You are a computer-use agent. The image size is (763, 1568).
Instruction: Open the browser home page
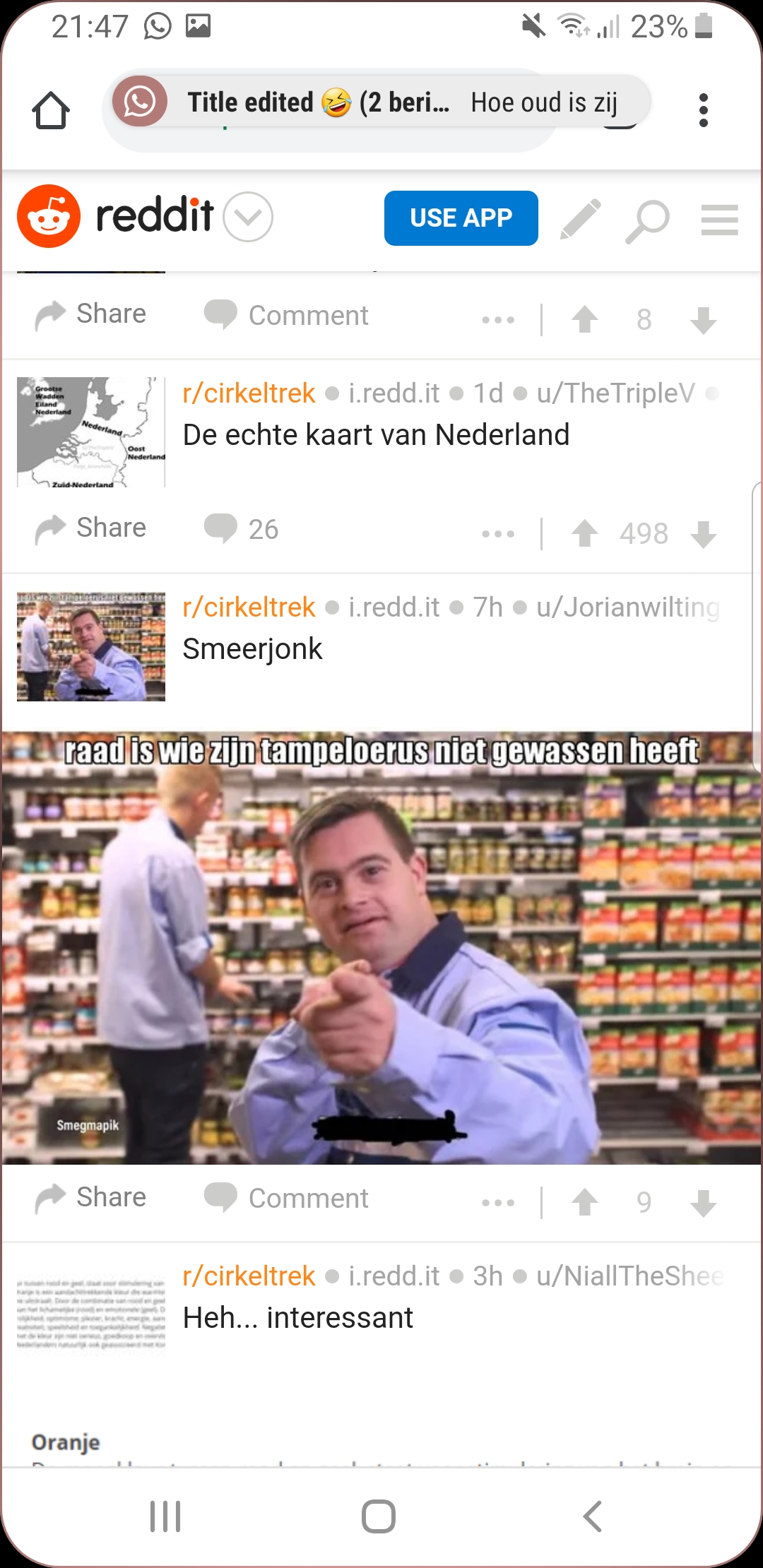click(x=51, y=110)
